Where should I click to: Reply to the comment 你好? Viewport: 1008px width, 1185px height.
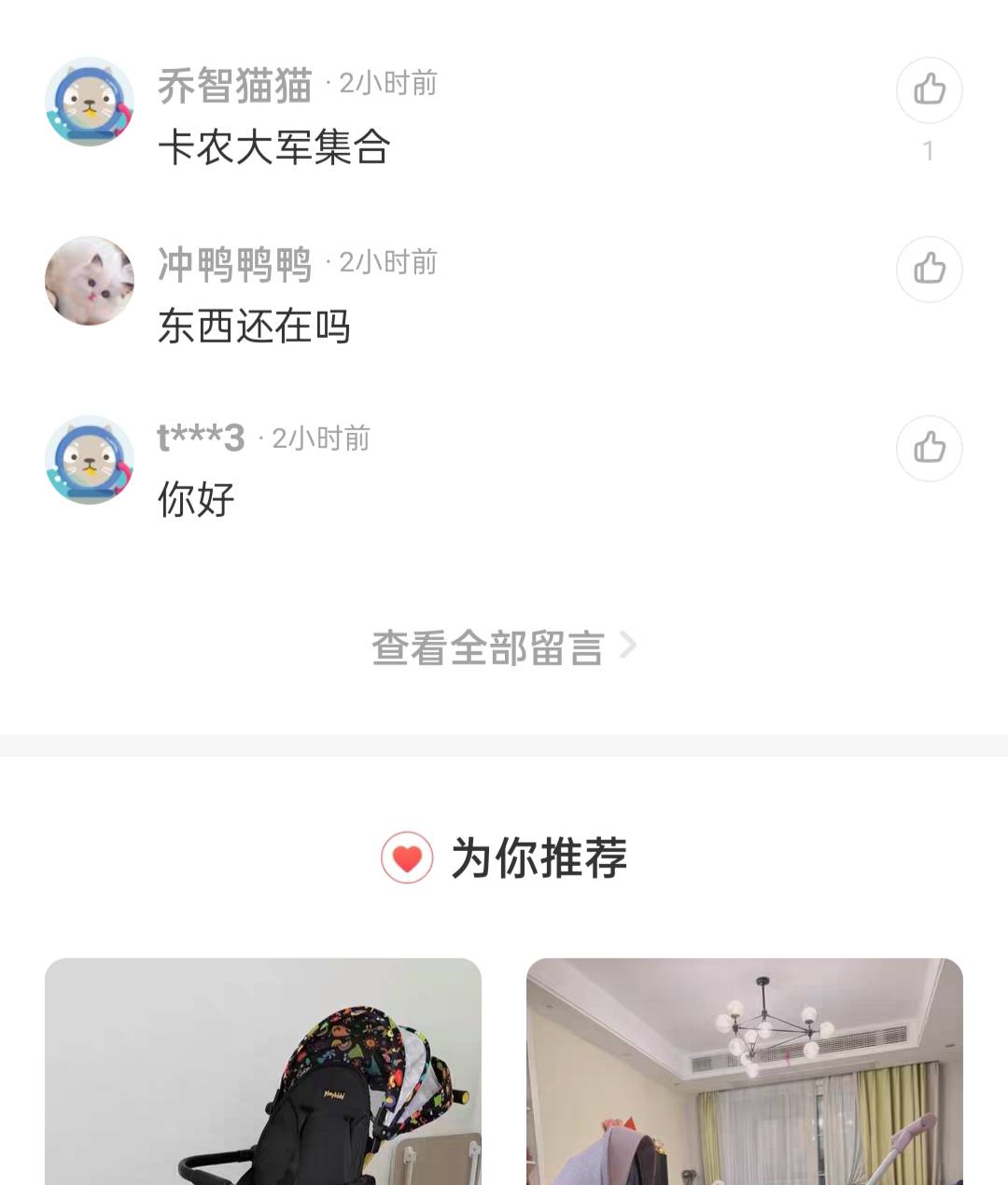(x=196, y=499)
